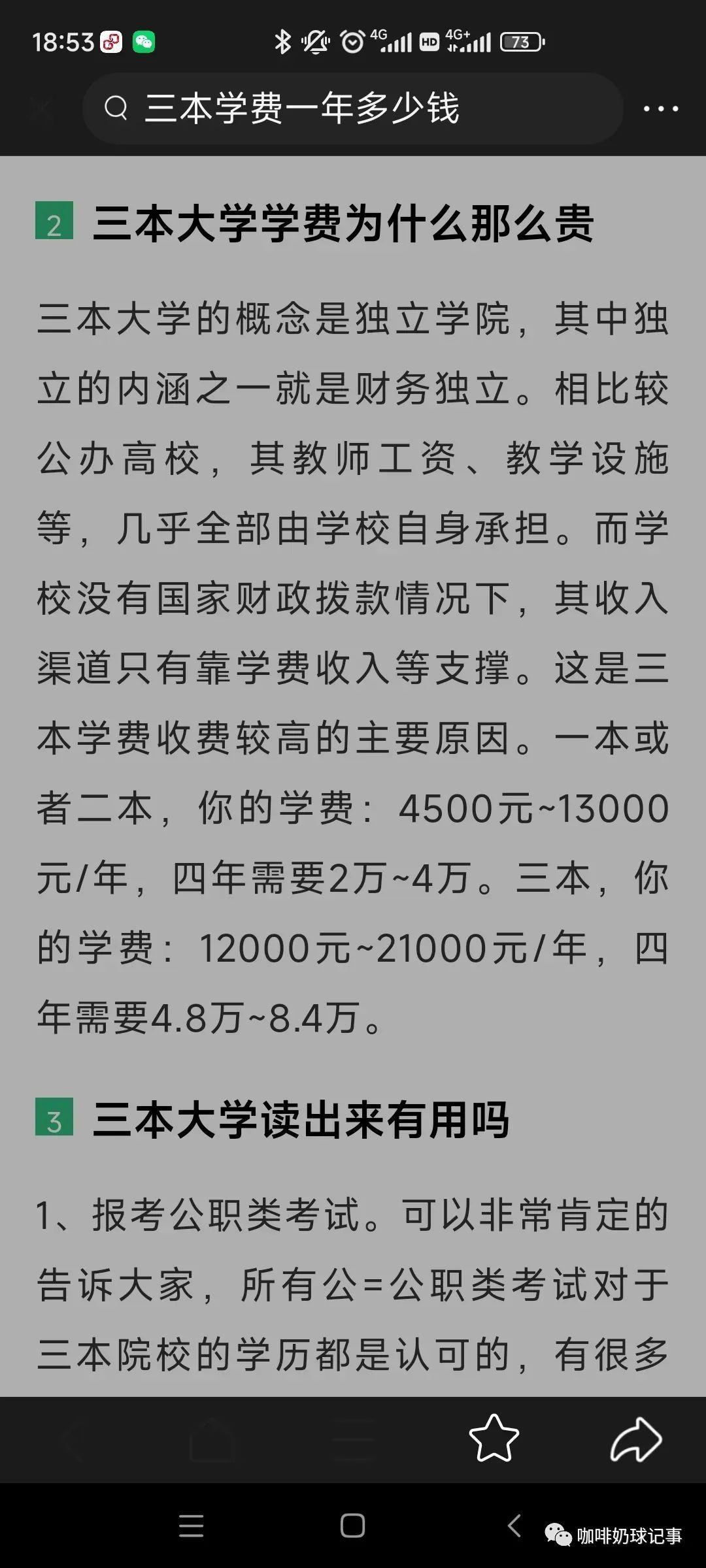Favorite this page with the star icon

click(494, 1438)
